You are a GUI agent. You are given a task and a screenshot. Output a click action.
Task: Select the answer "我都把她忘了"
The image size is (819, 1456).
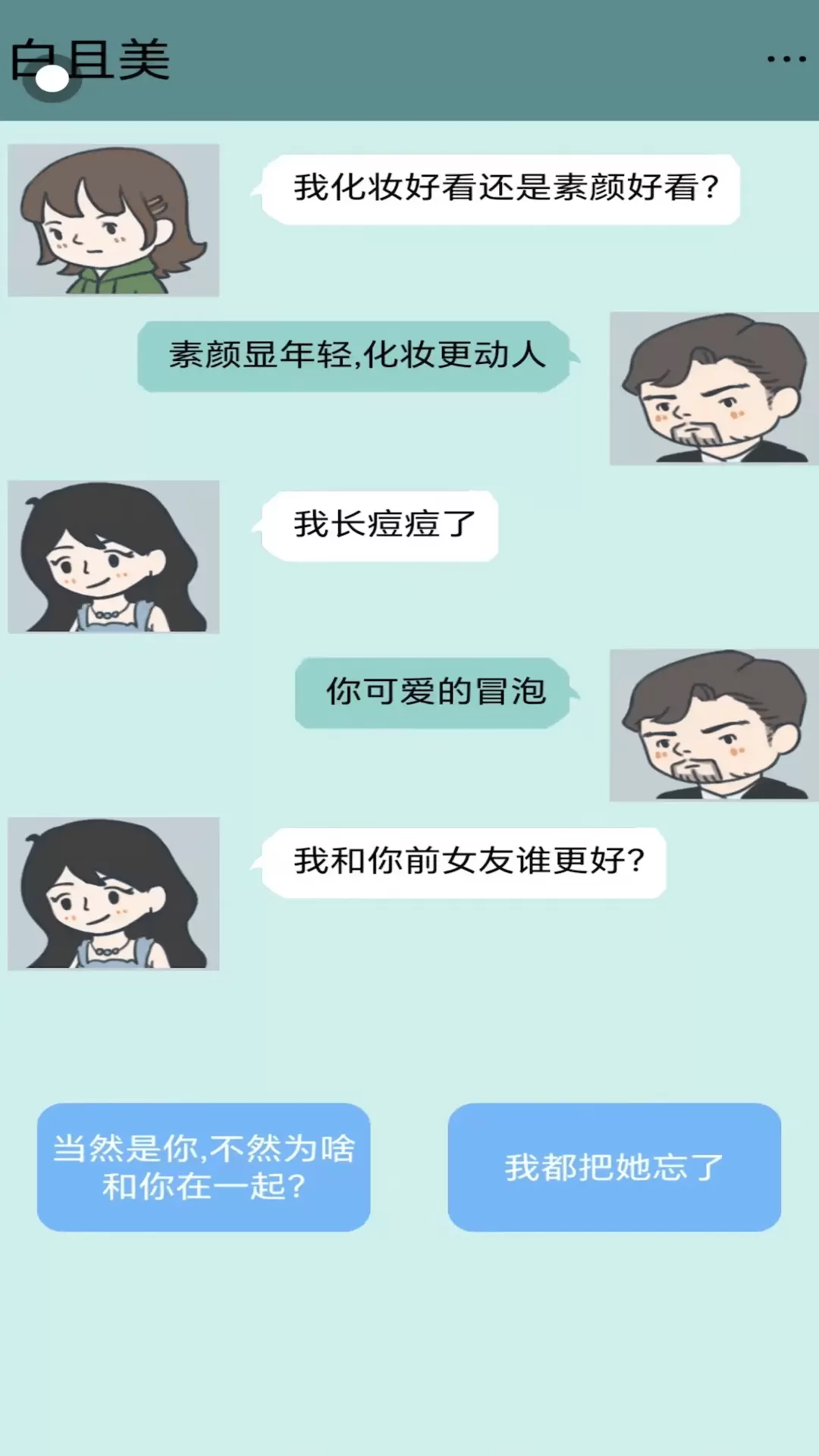coord(614,1167)
